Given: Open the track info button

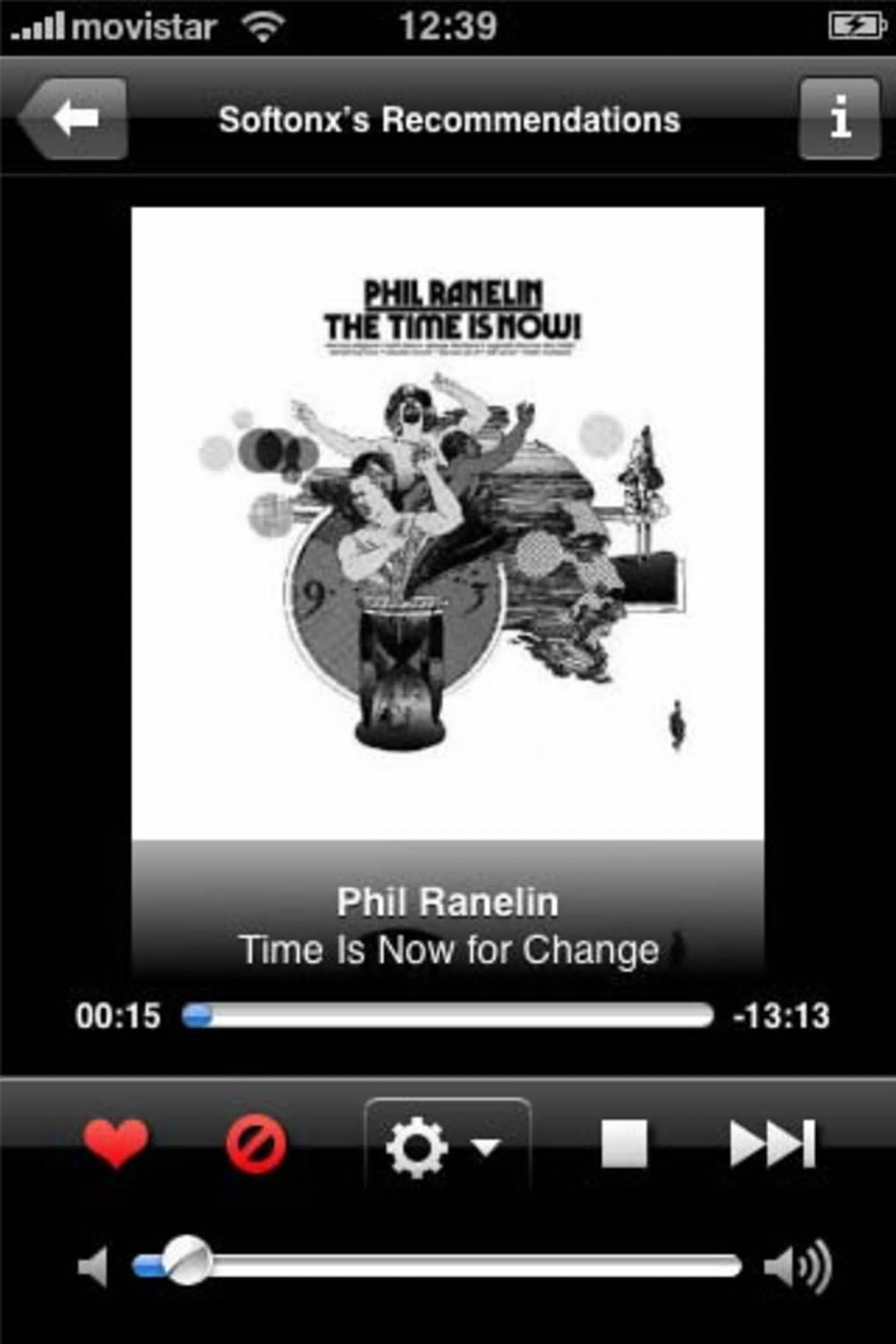Looking at the screenshot, I should pyautogui.click(x=839, y=118).
